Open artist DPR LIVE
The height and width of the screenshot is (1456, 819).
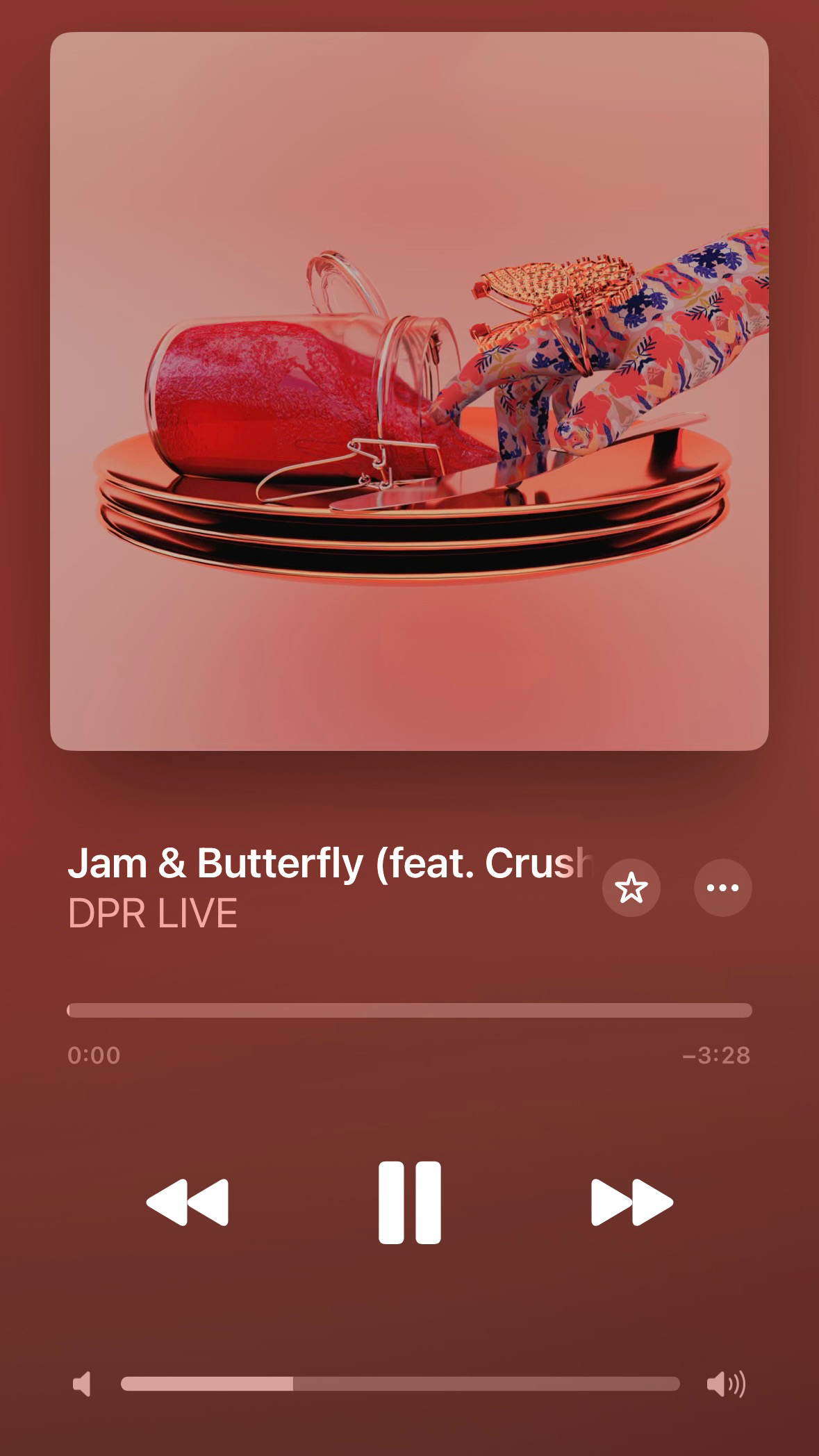[x=153, y=913]
